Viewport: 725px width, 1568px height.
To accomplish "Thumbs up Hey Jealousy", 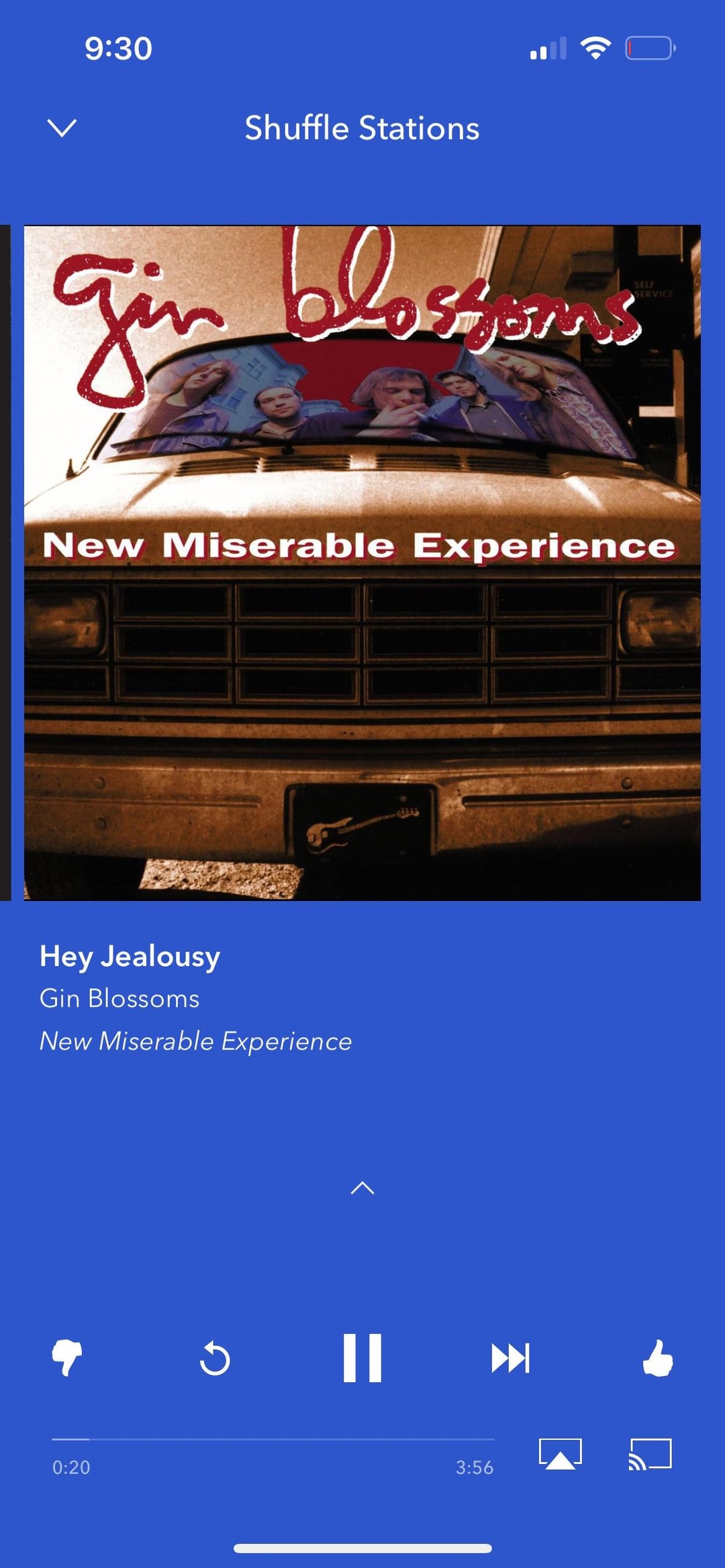I will coord(658,1358).
